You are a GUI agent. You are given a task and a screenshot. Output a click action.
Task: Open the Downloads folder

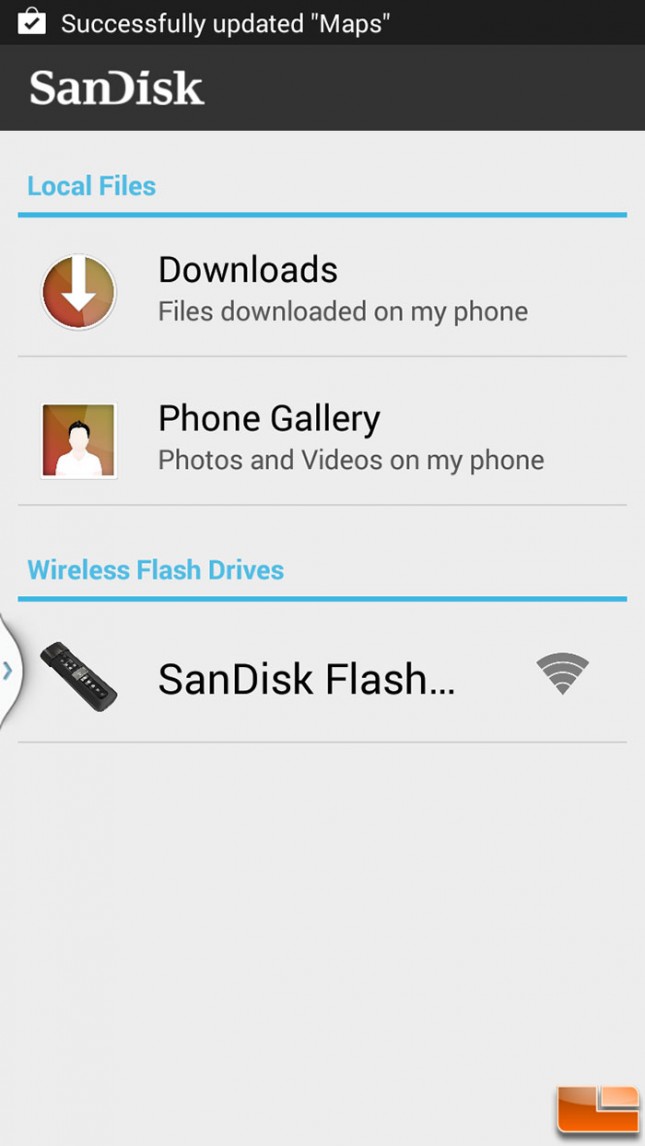click(x=322, y=289)
